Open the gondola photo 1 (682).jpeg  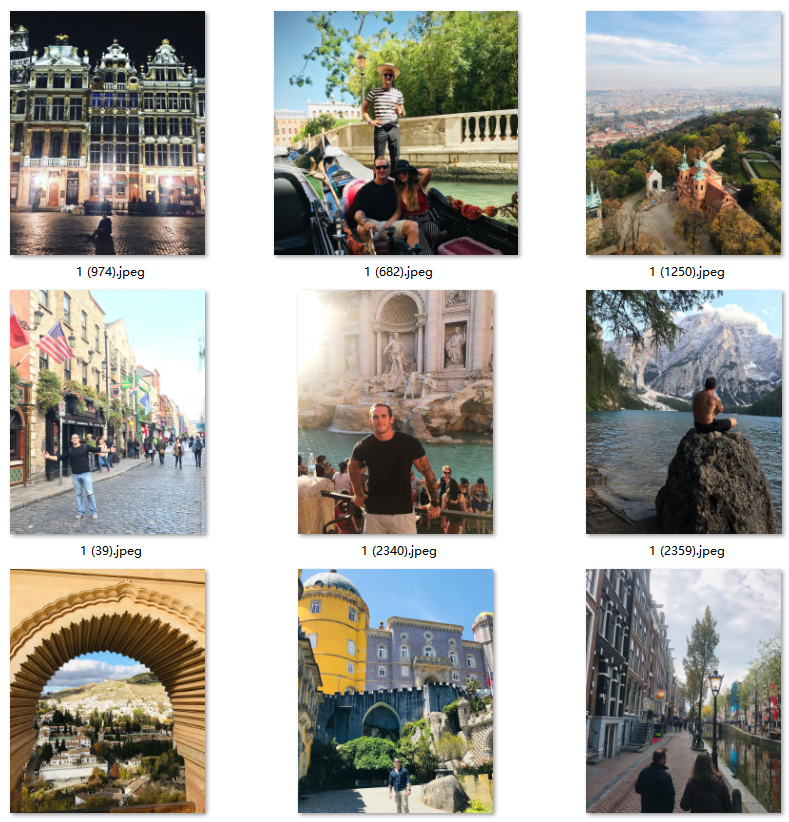click(x=396, y=133)
